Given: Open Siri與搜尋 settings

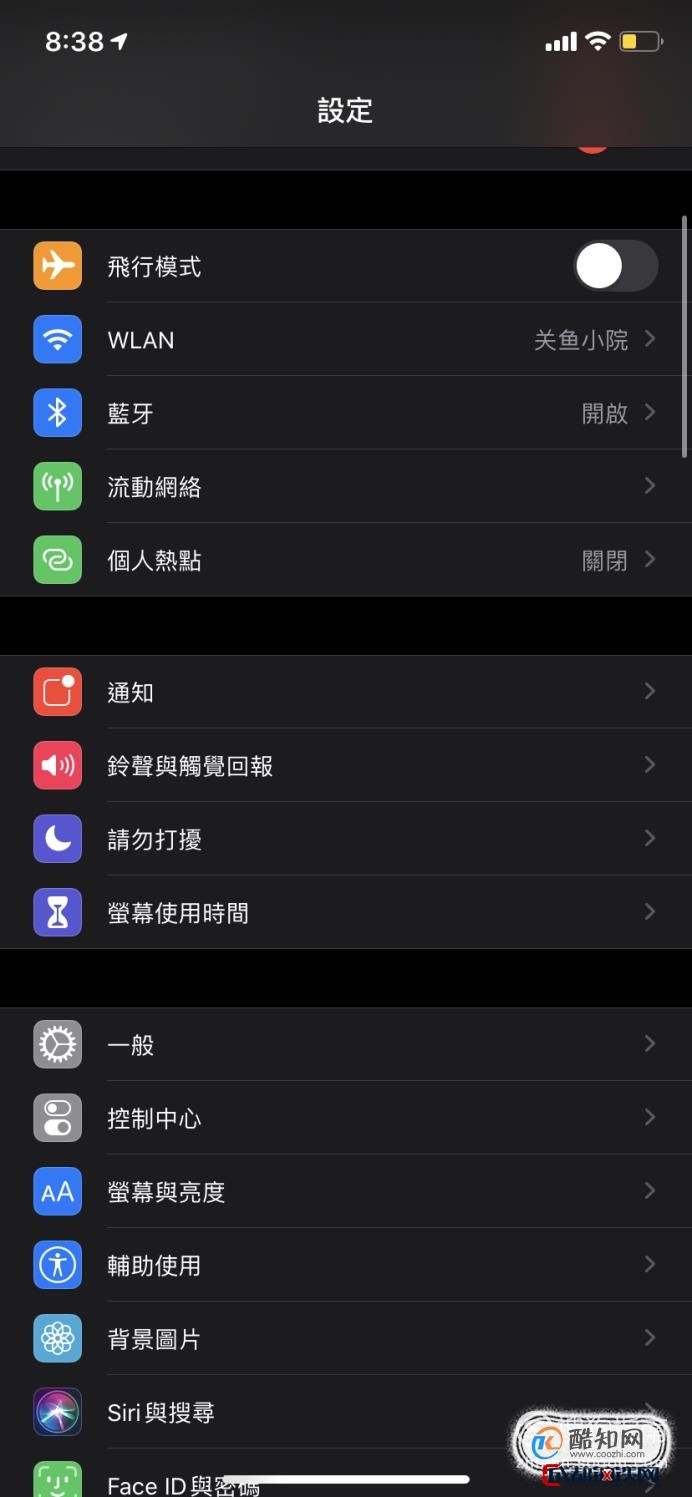Looking at the screenshot, I should tap(300, 1412).
